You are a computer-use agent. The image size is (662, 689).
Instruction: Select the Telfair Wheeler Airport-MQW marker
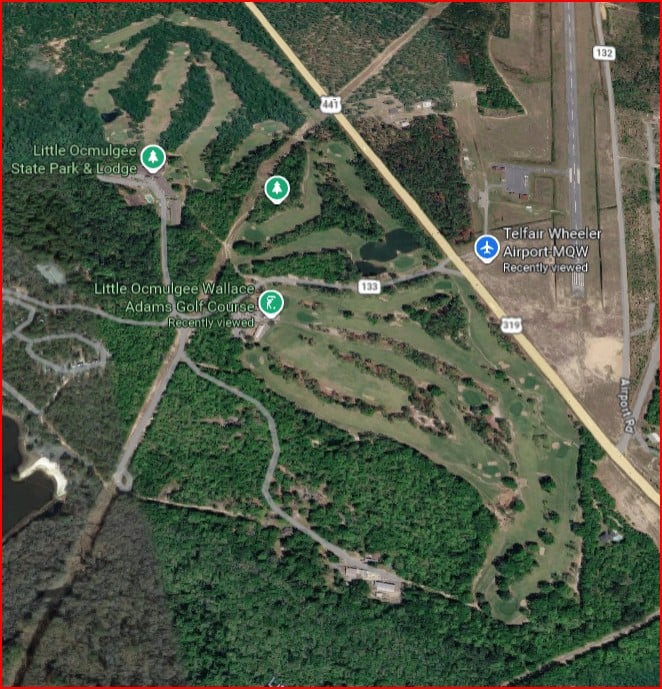(487, 246)
